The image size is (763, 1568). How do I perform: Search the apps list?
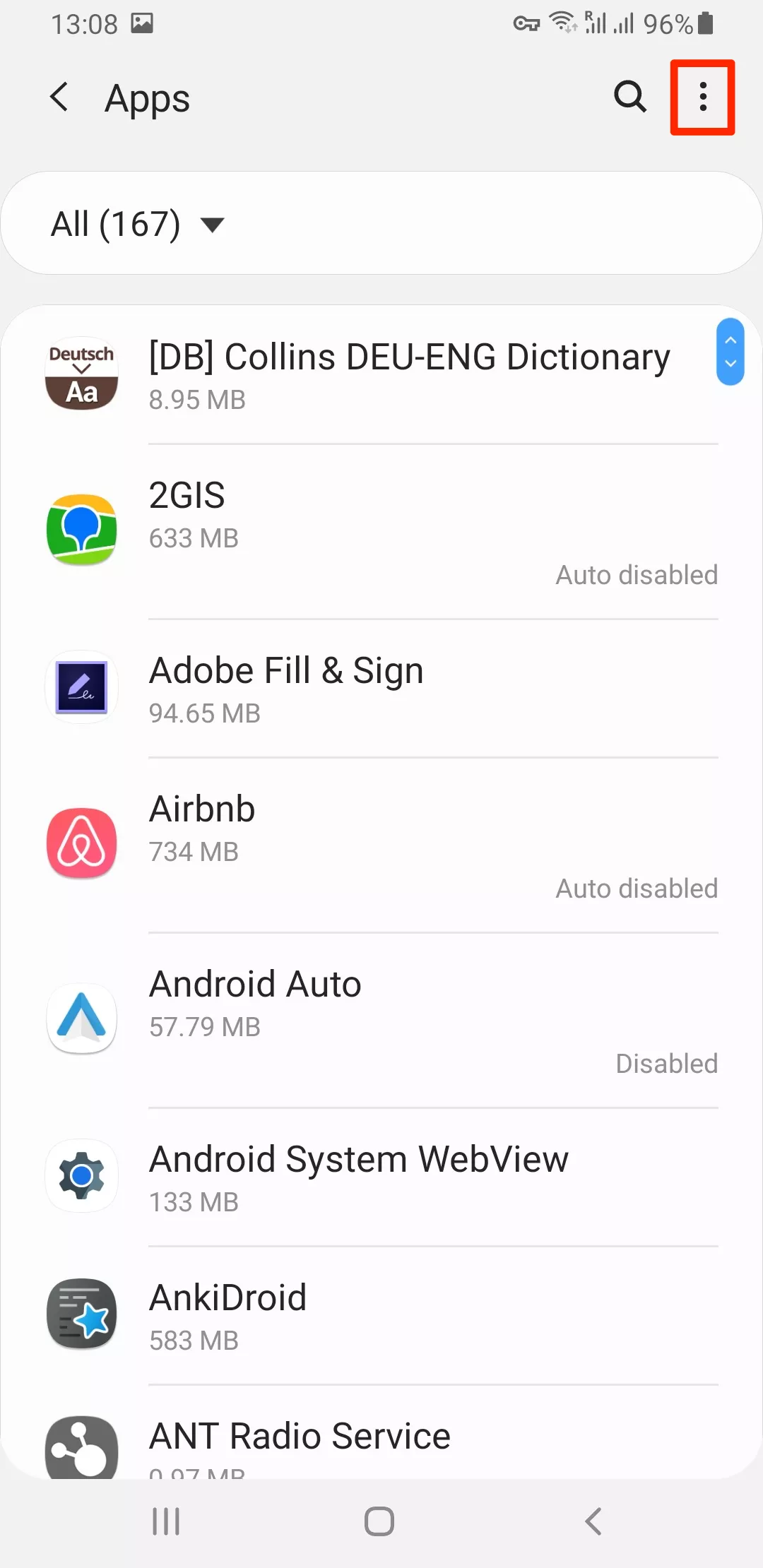tap(629, 97)
